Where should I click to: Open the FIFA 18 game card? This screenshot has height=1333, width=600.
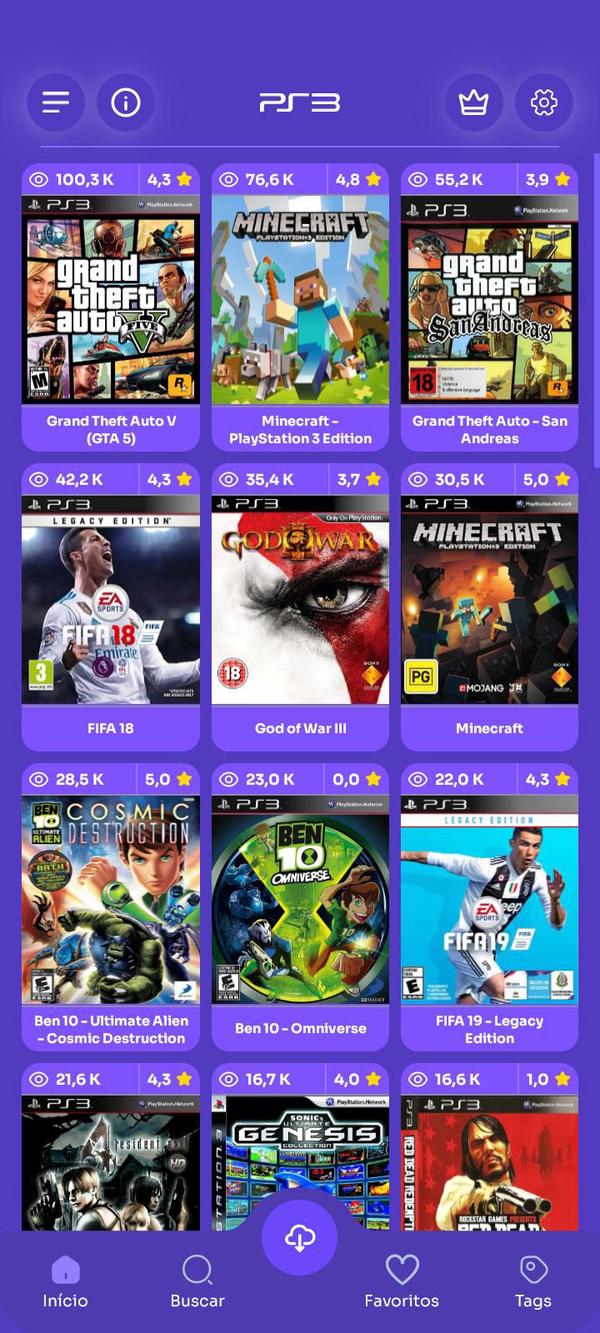click(111, 600)
